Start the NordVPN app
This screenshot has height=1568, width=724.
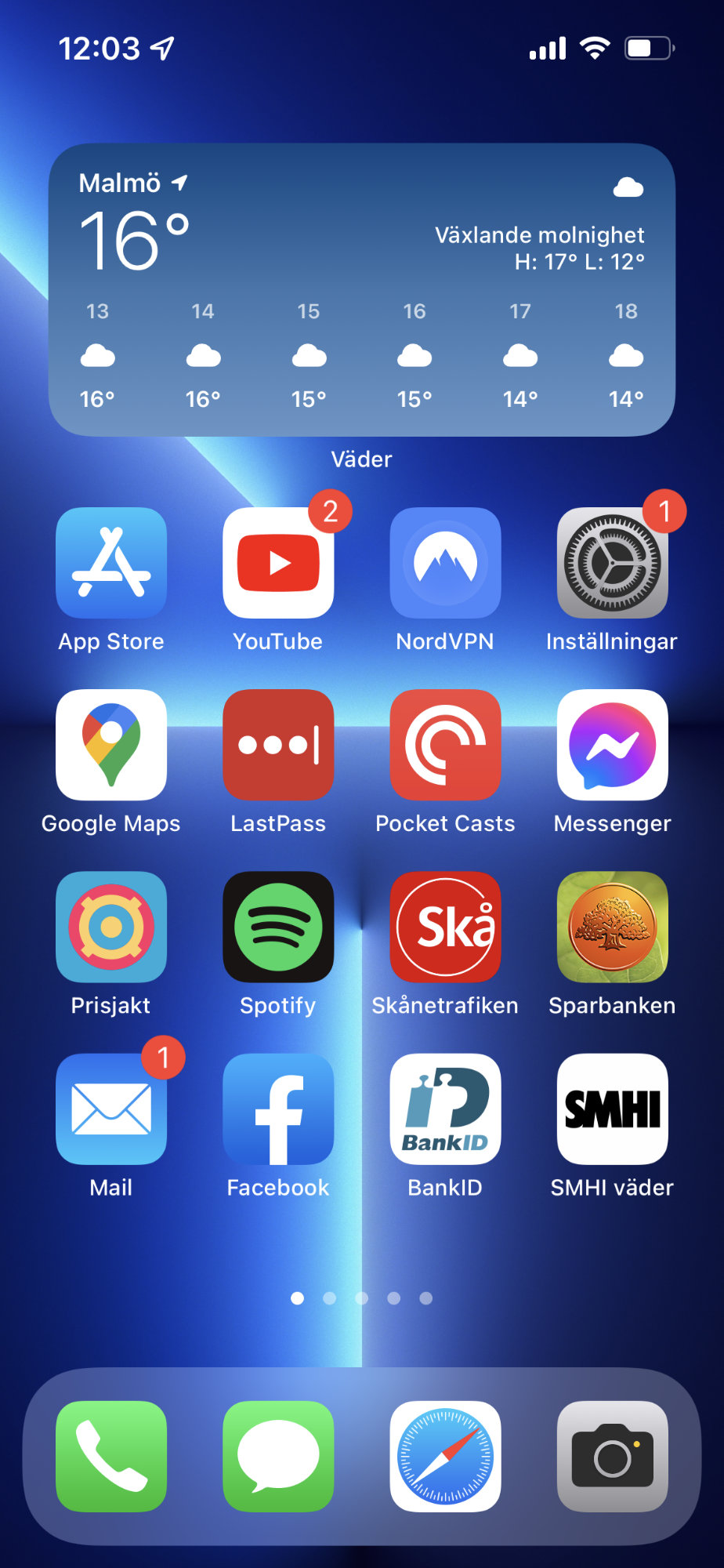click(x=445, y=563)
